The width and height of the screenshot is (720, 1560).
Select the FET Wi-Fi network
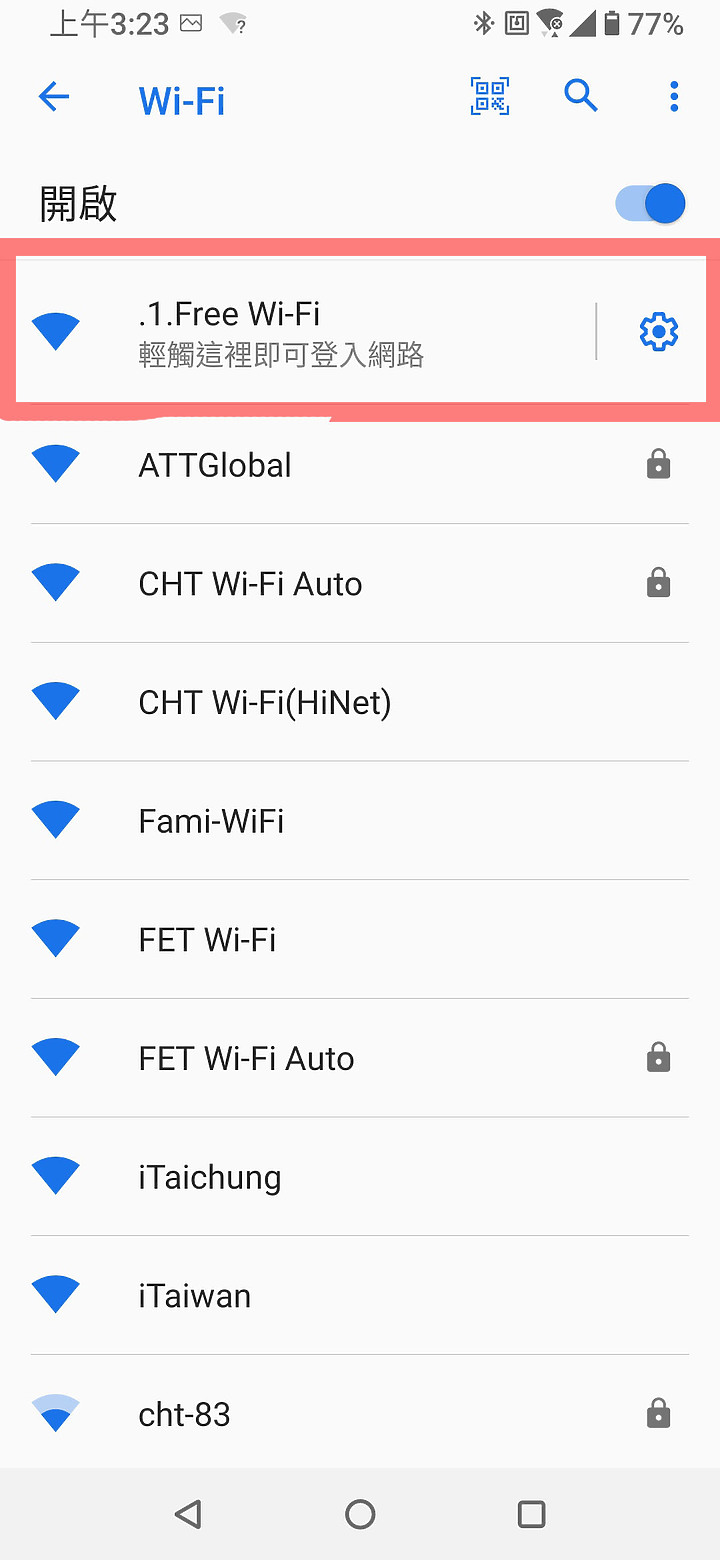[x=300, y=940]
